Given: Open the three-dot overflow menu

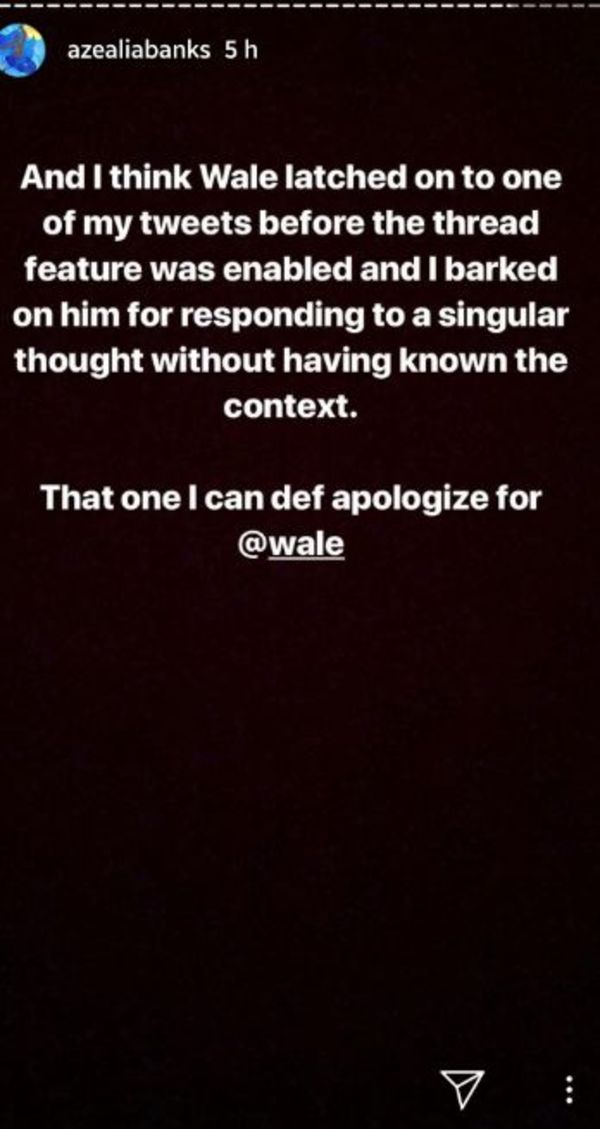Looking at the screenshot, I should click(x=569, y=1089).
